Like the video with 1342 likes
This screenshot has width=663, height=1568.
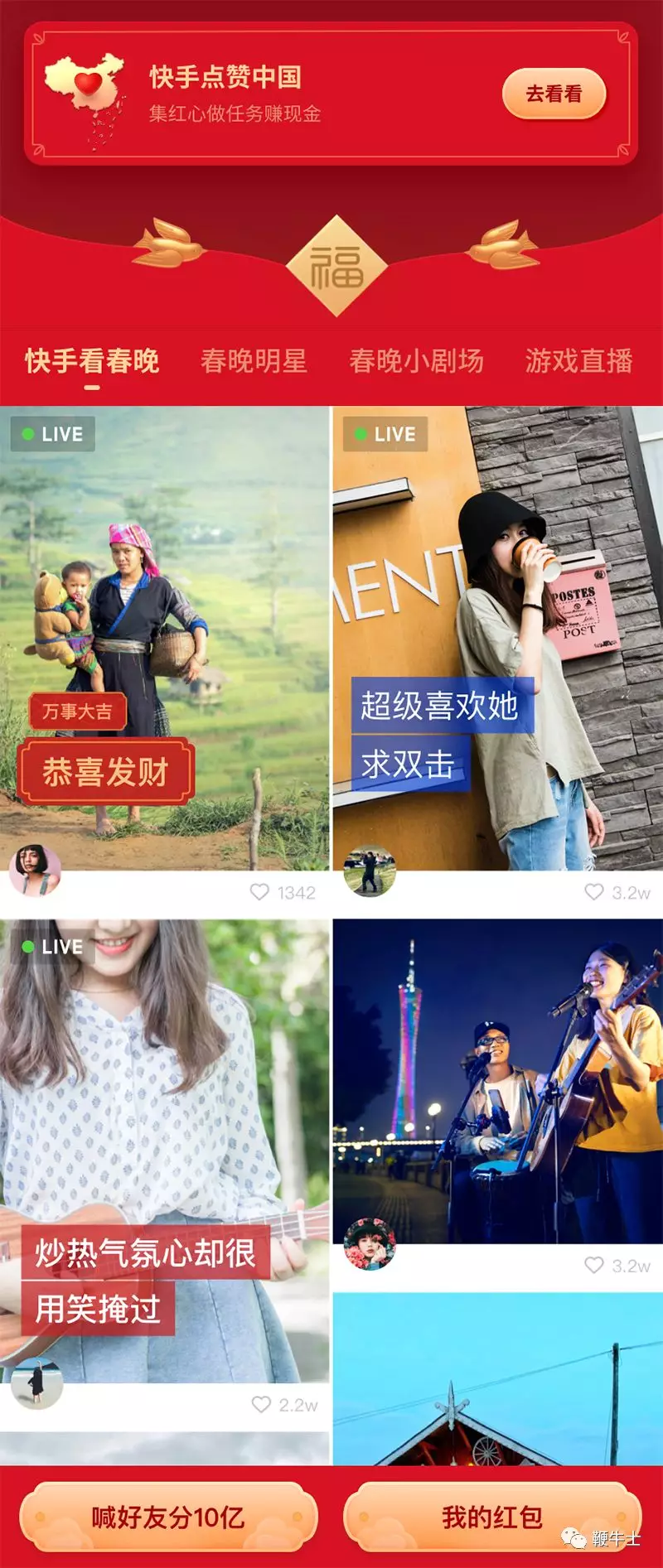pos(260,892)
